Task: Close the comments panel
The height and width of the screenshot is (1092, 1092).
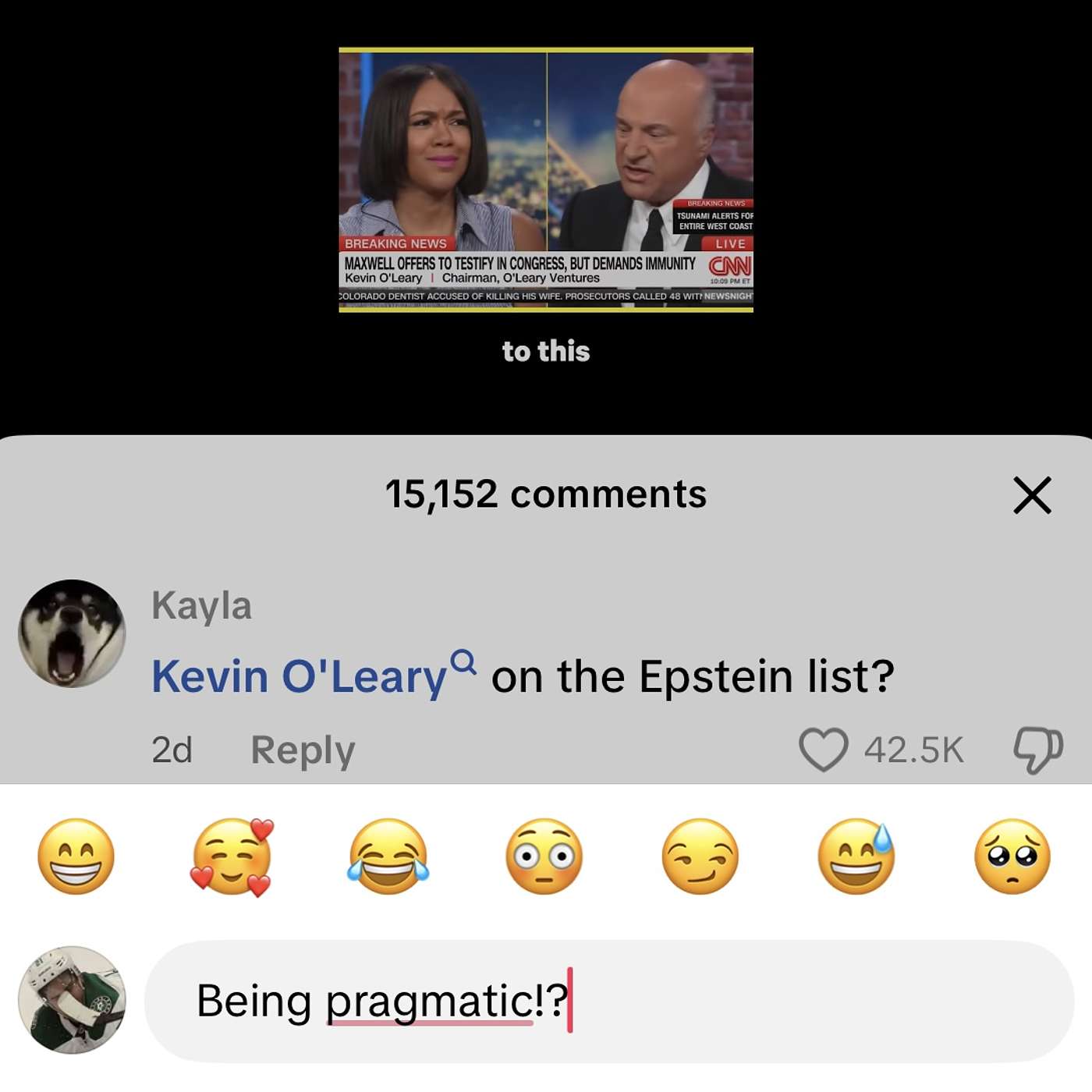Action: tap(1032, 495)
